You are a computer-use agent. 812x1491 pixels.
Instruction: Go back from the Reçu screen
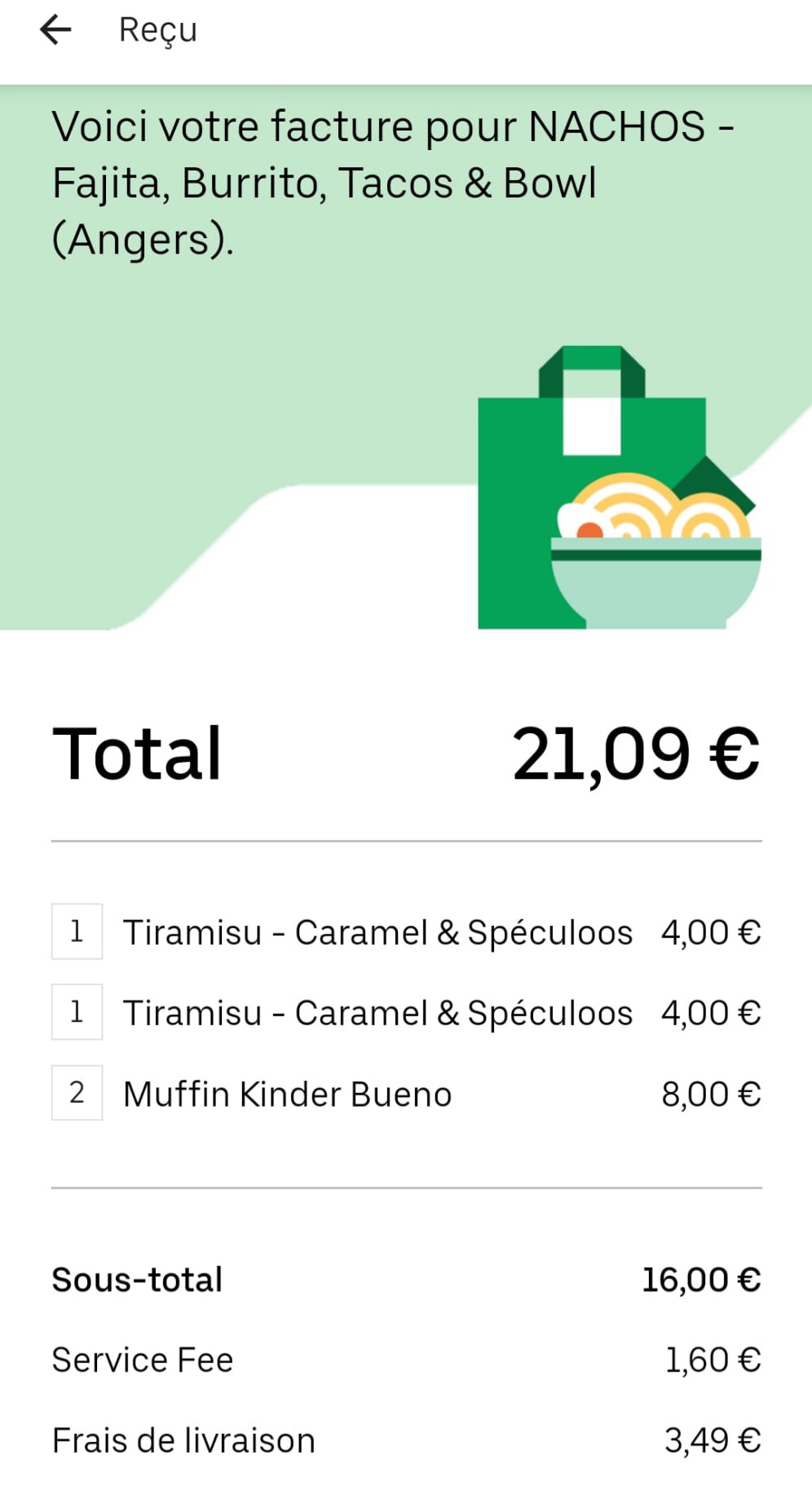55,30
